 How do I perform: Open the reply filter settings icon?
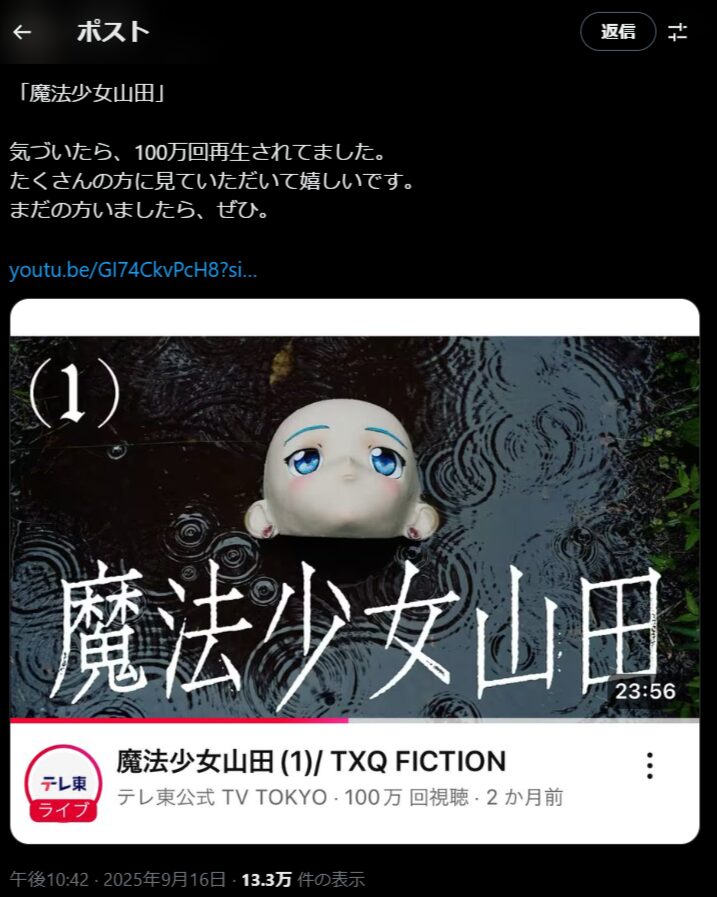click(x=678, y=32)
